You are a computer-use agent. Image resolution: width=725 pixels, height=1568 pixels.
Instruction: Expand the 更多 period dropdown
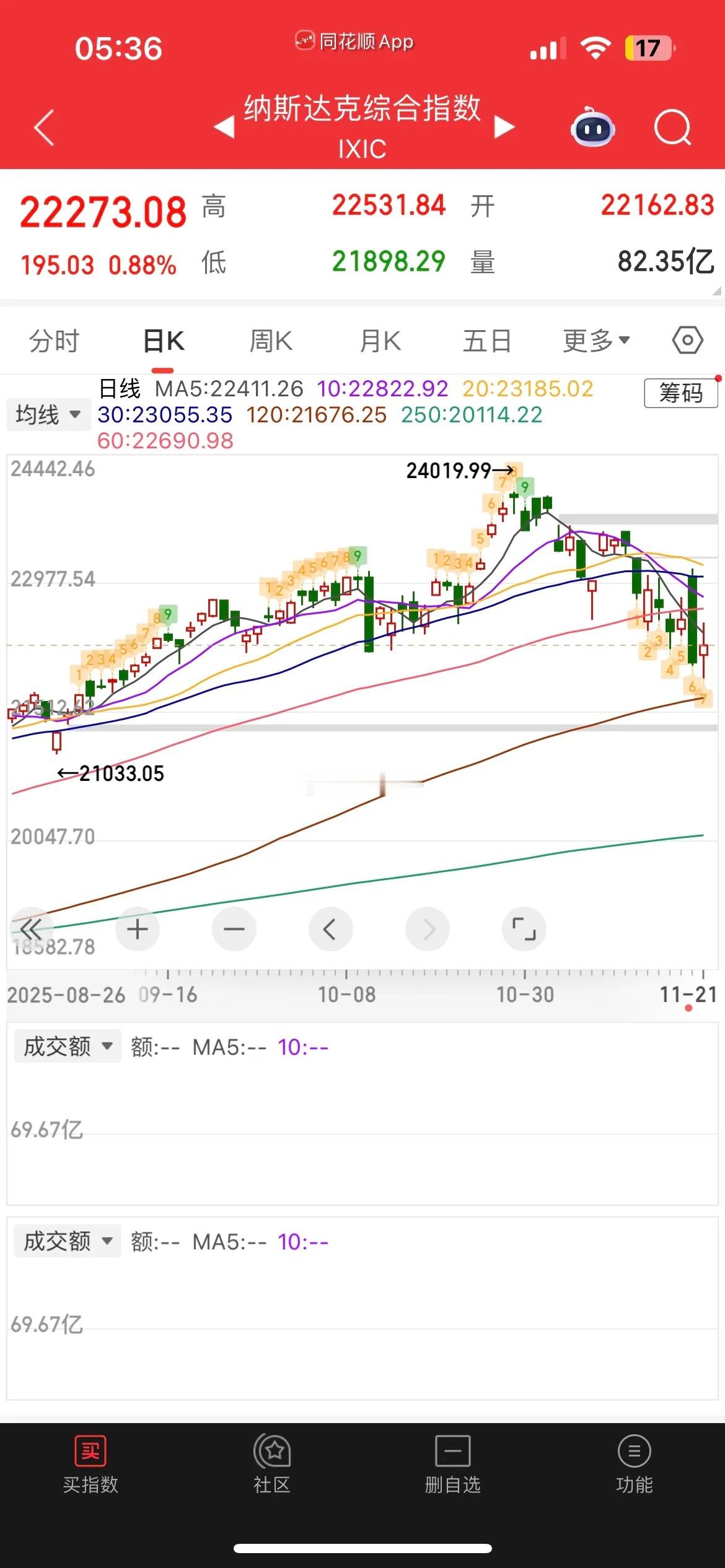(596, 341)
